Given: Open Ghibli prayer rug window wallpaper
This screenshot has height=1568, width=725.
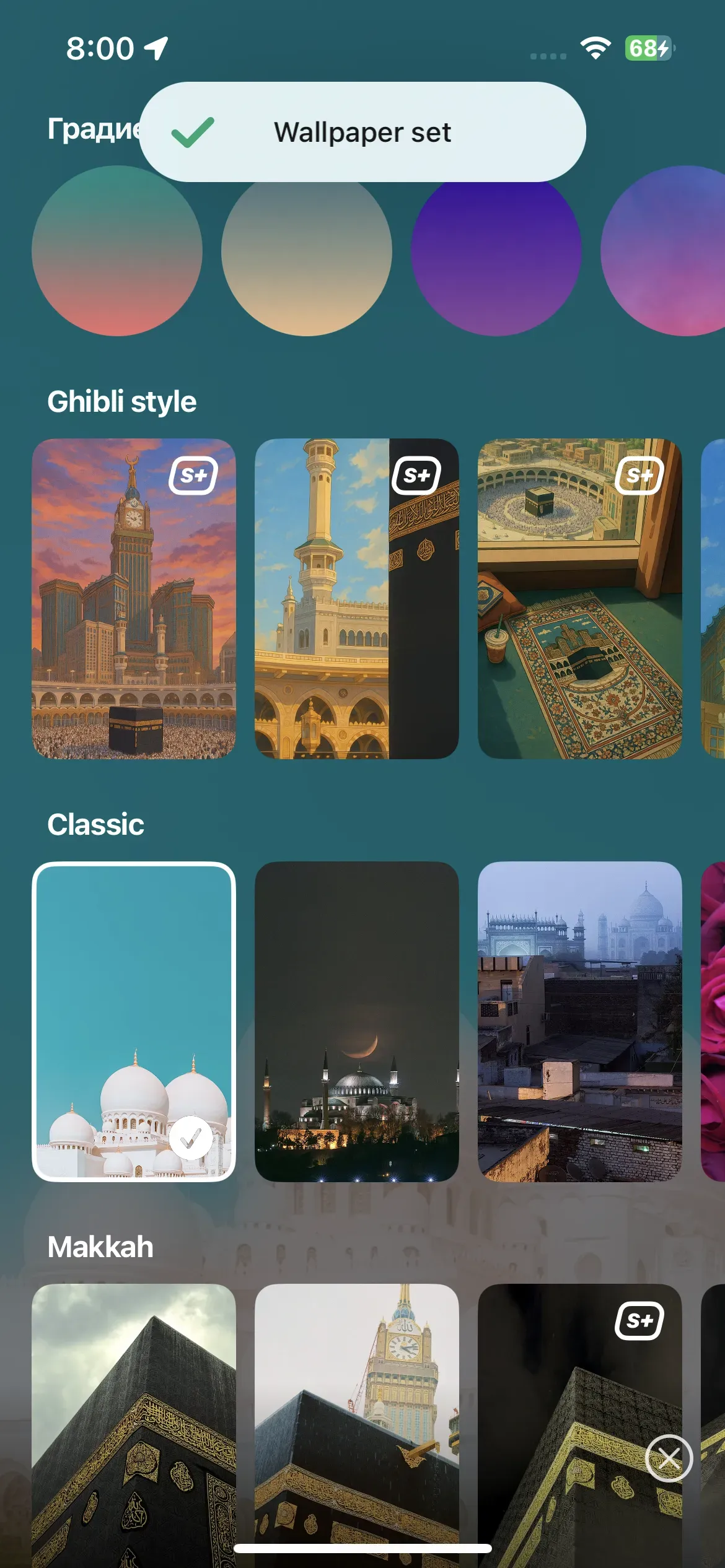Looking at the screenshot, I should (x=579, y=598).
